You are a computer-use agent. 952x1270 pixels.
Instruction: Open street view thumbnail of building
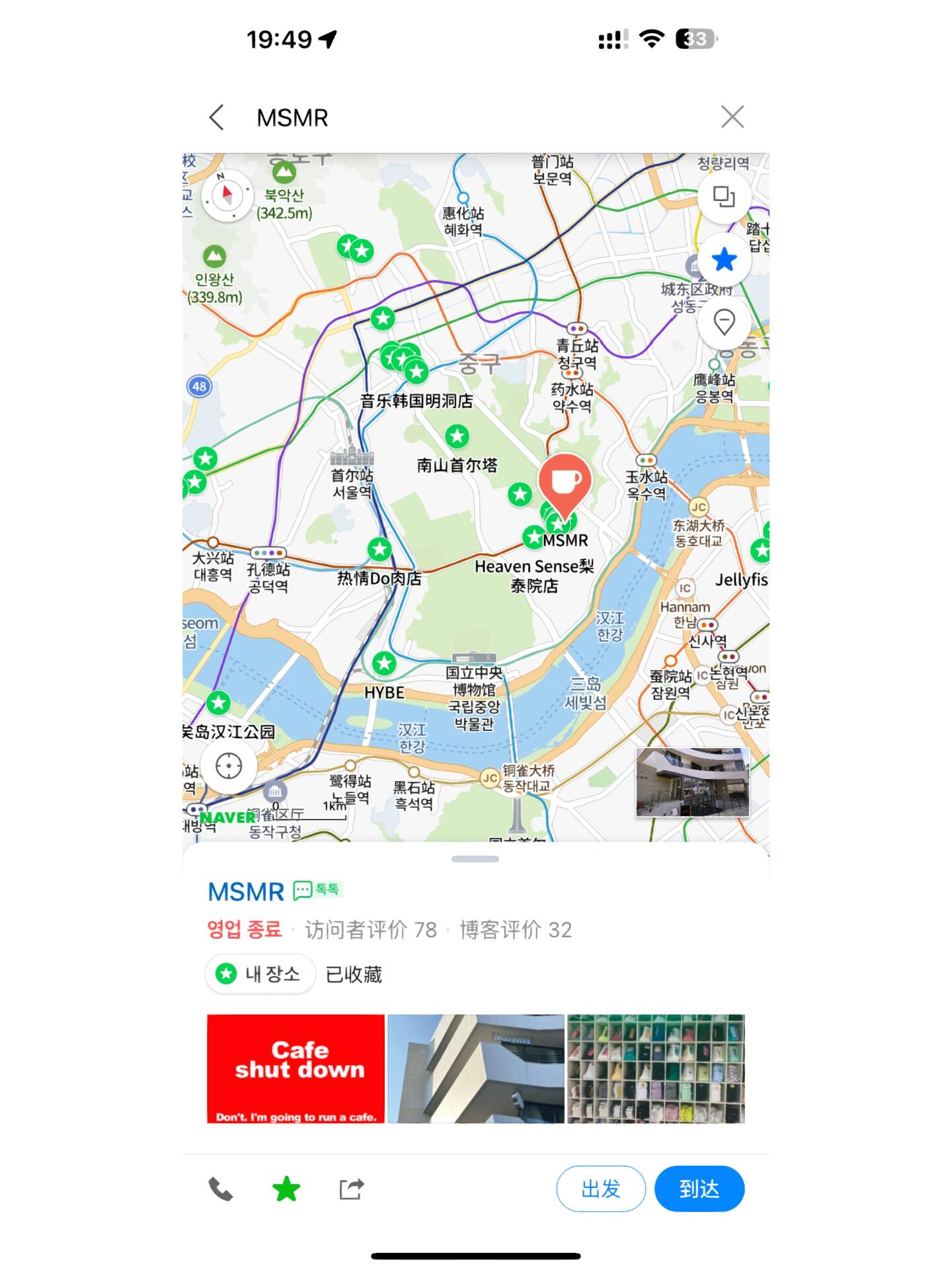[x=692, y=783]
